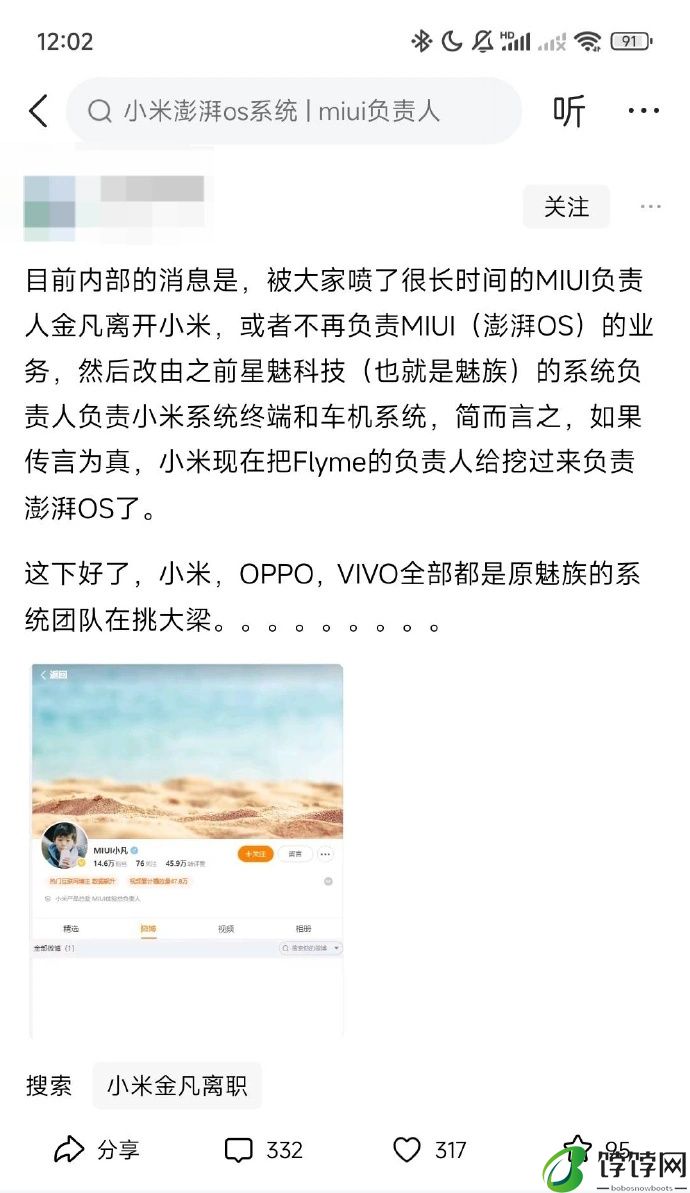
Task: Open the 332 comments
Action: click(264, 1150)
